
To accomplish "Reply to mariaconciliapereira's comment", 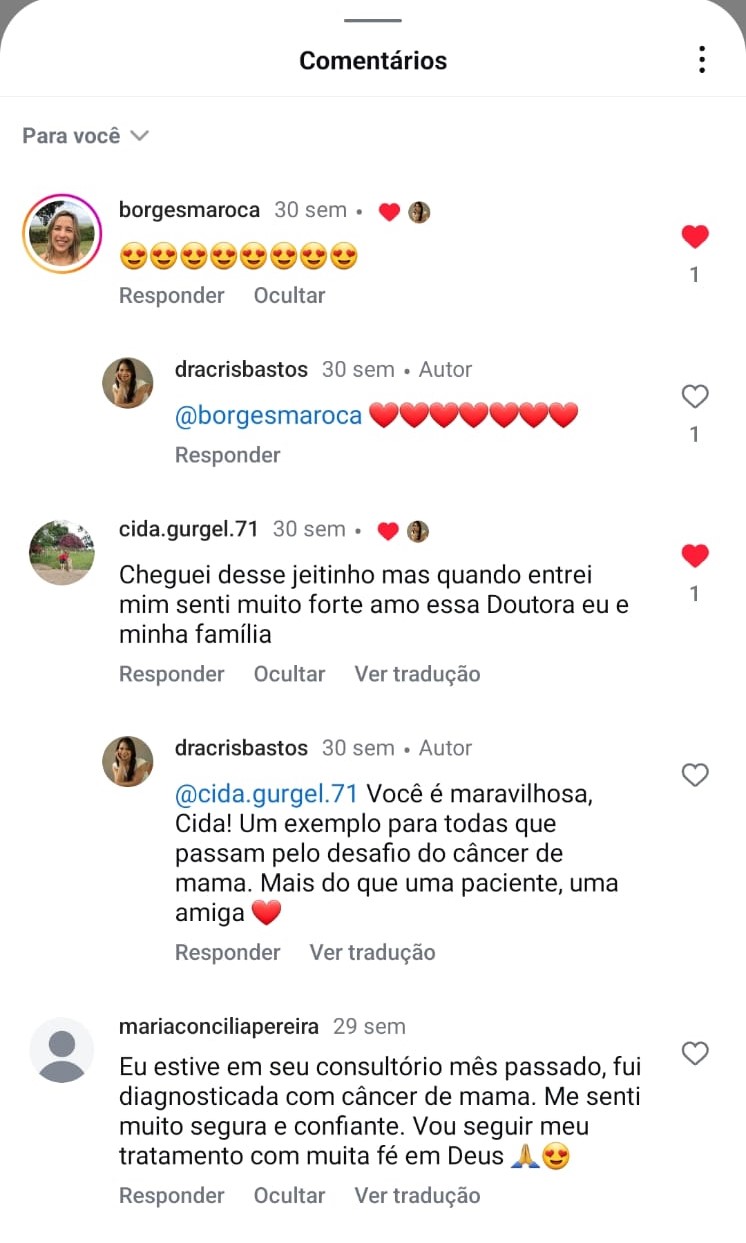I will click(171, 1195).
